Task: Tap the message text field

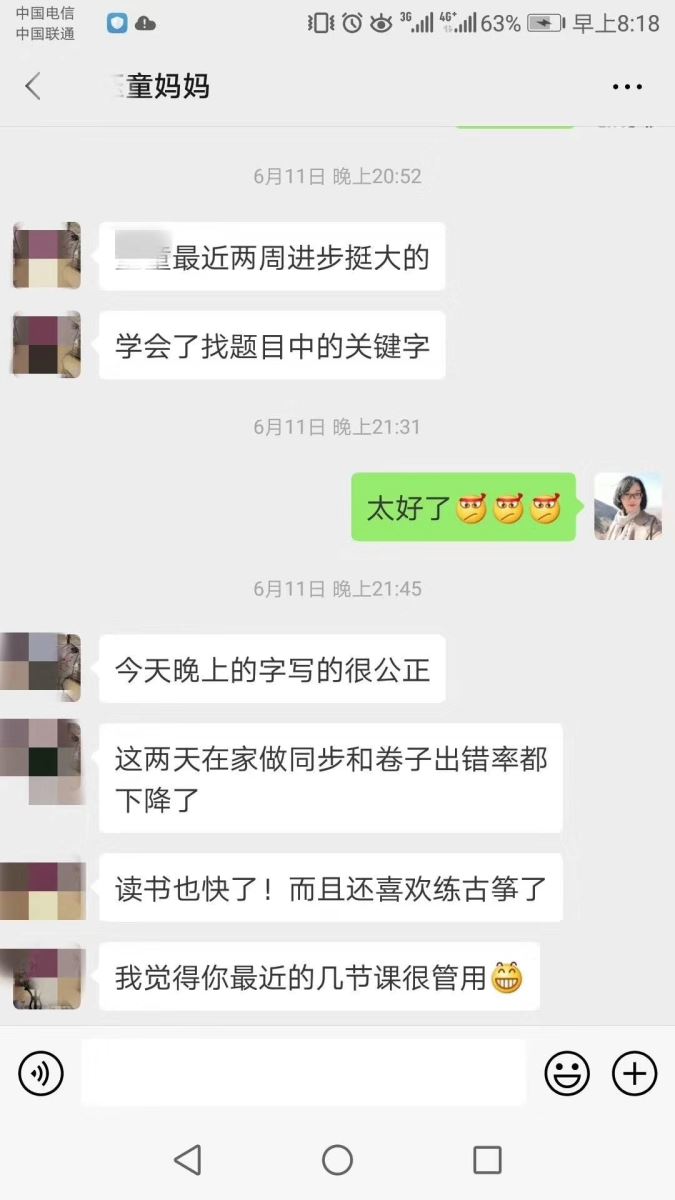Action: [x=303, y=1073]
